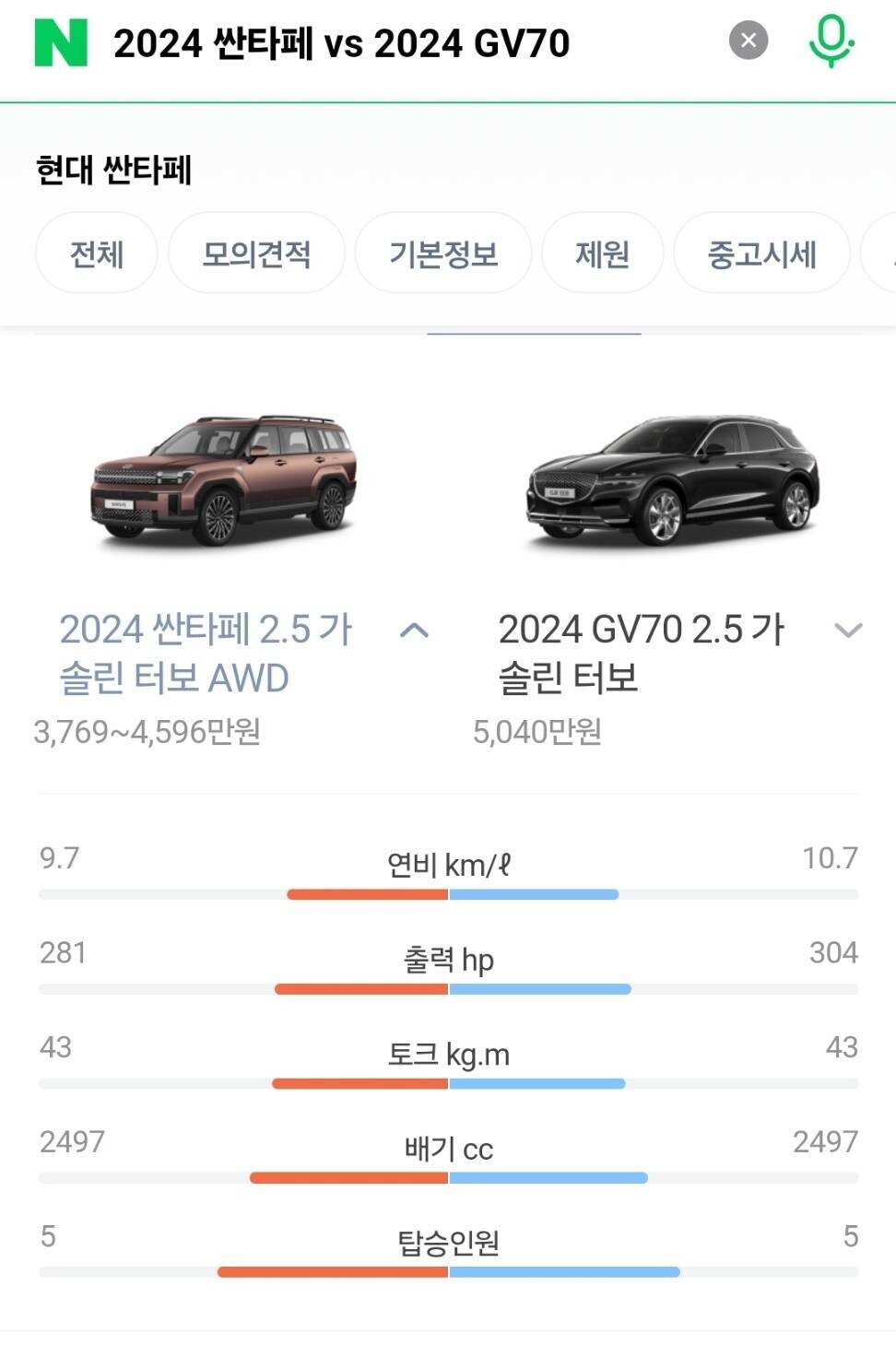Switch to the 모의견적 tab
This screenshot has width=896, height=1345.
click(254, 254)
